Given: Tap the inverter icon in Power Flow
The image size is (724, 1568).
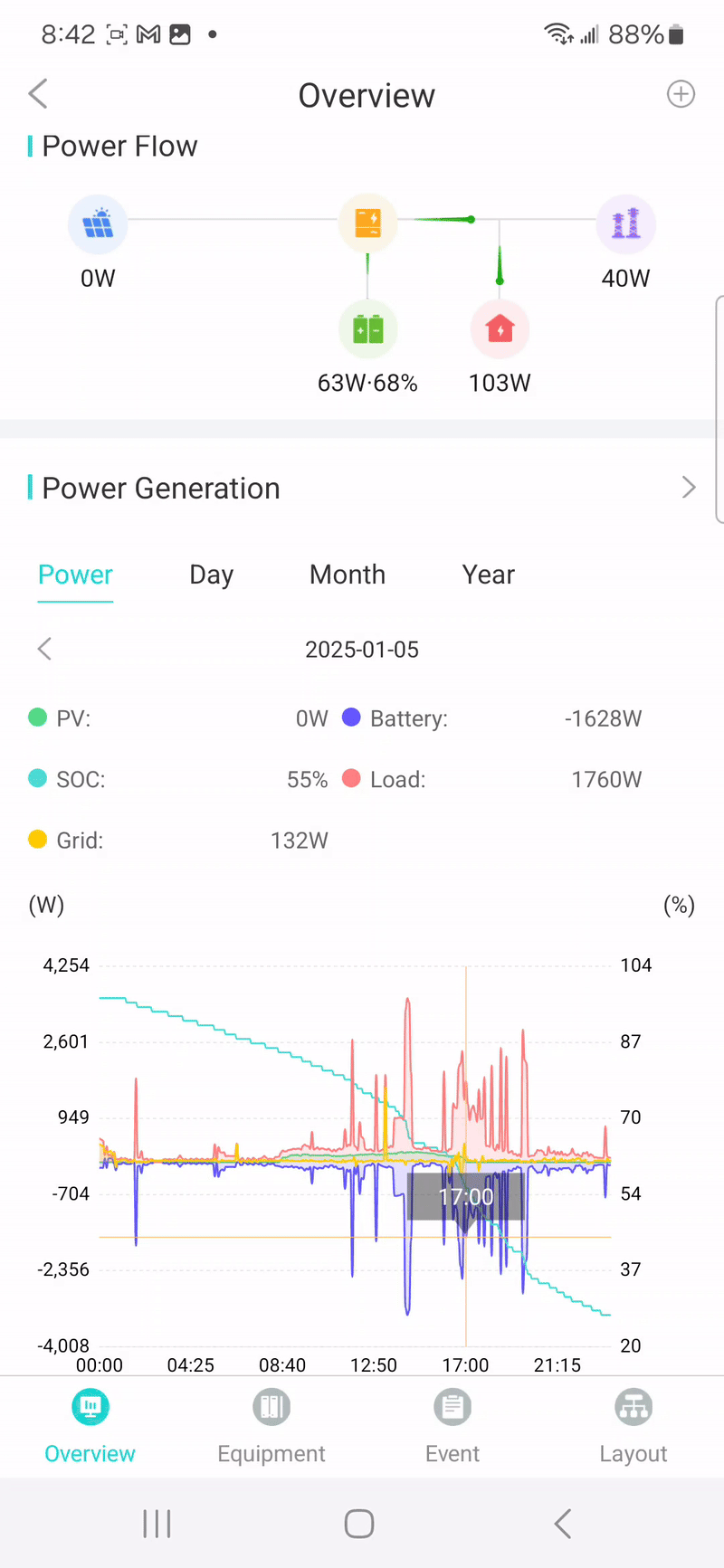Looking at the screenshot, I should coord(367,223).
